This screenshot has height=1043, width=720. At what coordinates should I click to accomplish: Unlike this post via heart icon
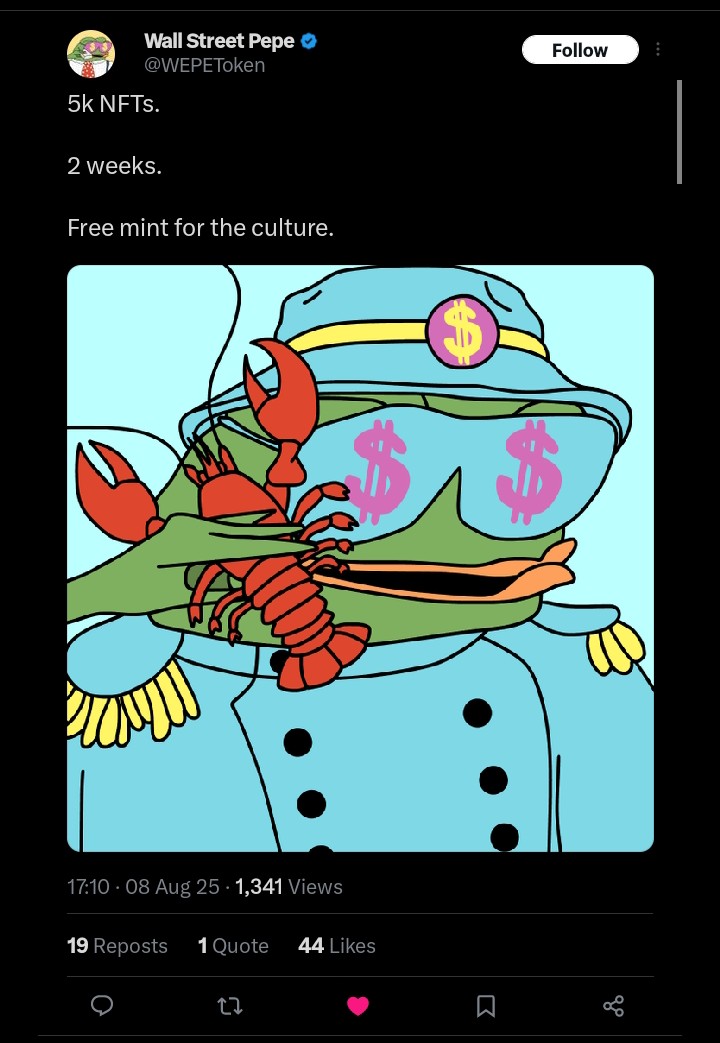[358, 1006]
